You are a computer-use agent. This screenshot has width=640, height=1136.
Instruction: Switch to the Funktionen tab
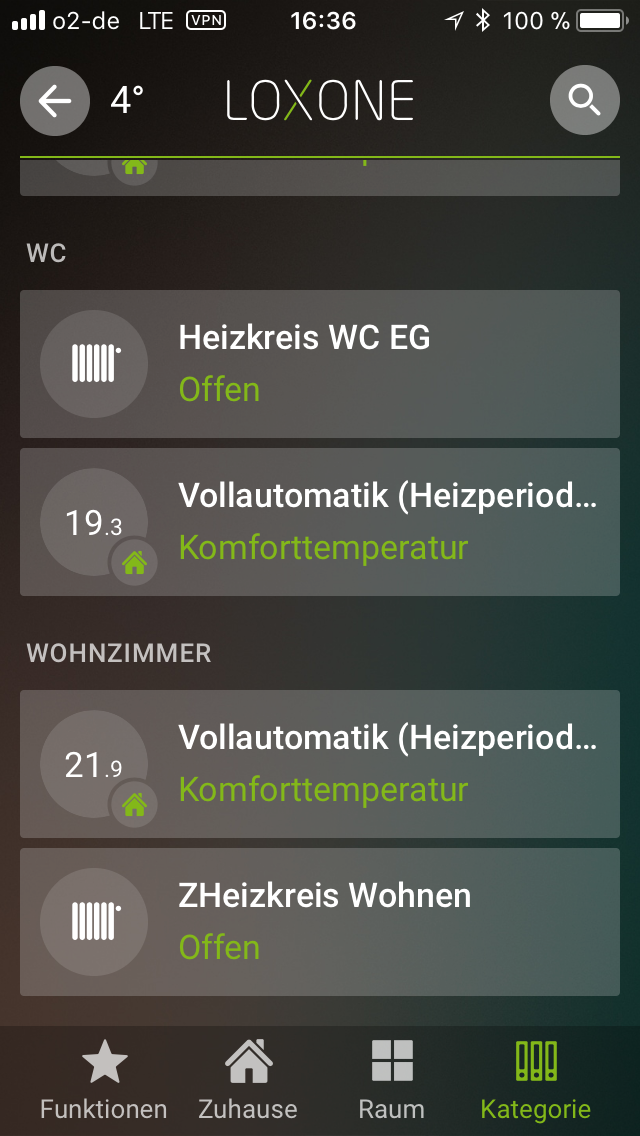click(104, 1080)
